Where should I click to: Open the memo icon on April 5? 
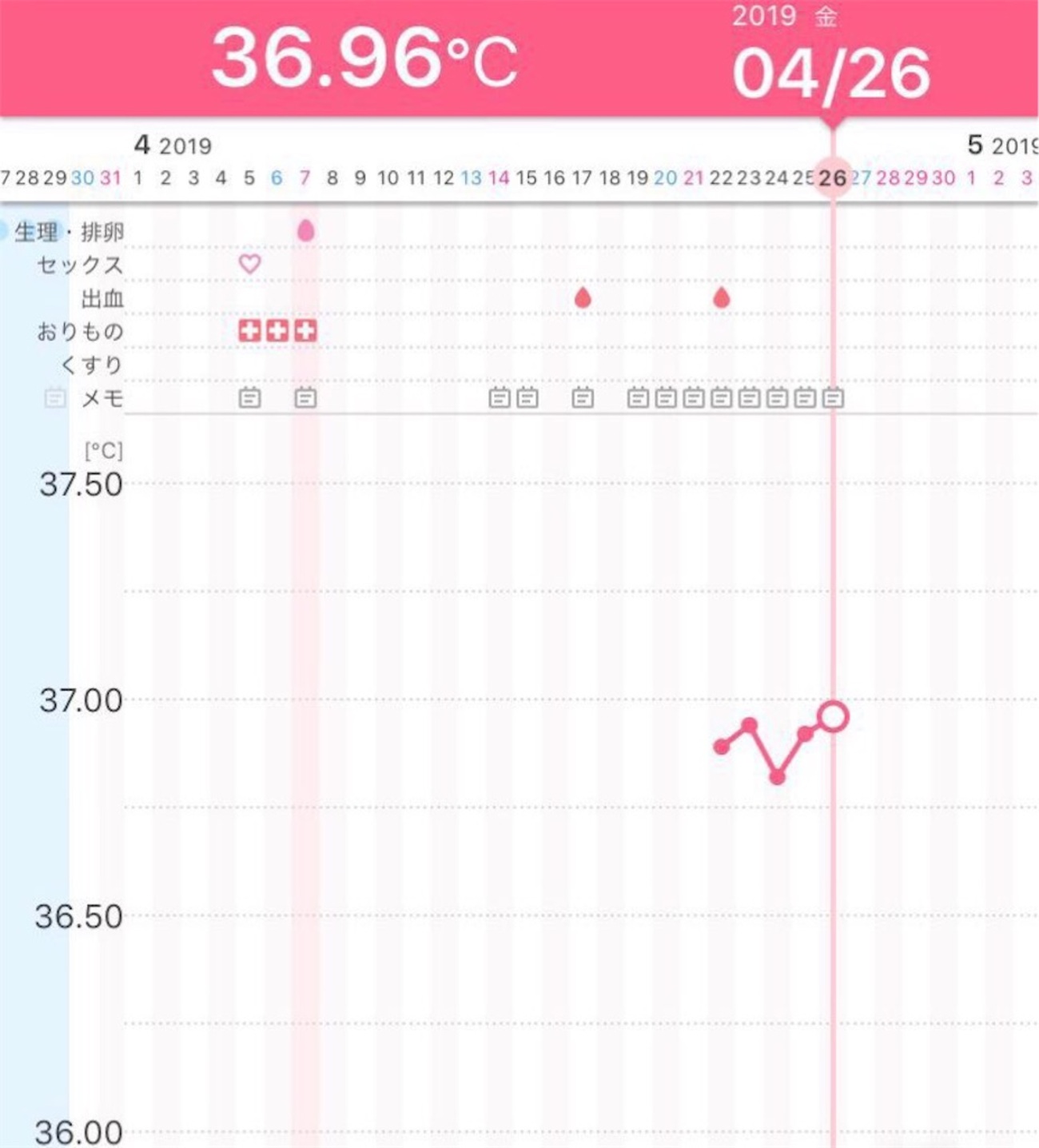click(249, 397)
